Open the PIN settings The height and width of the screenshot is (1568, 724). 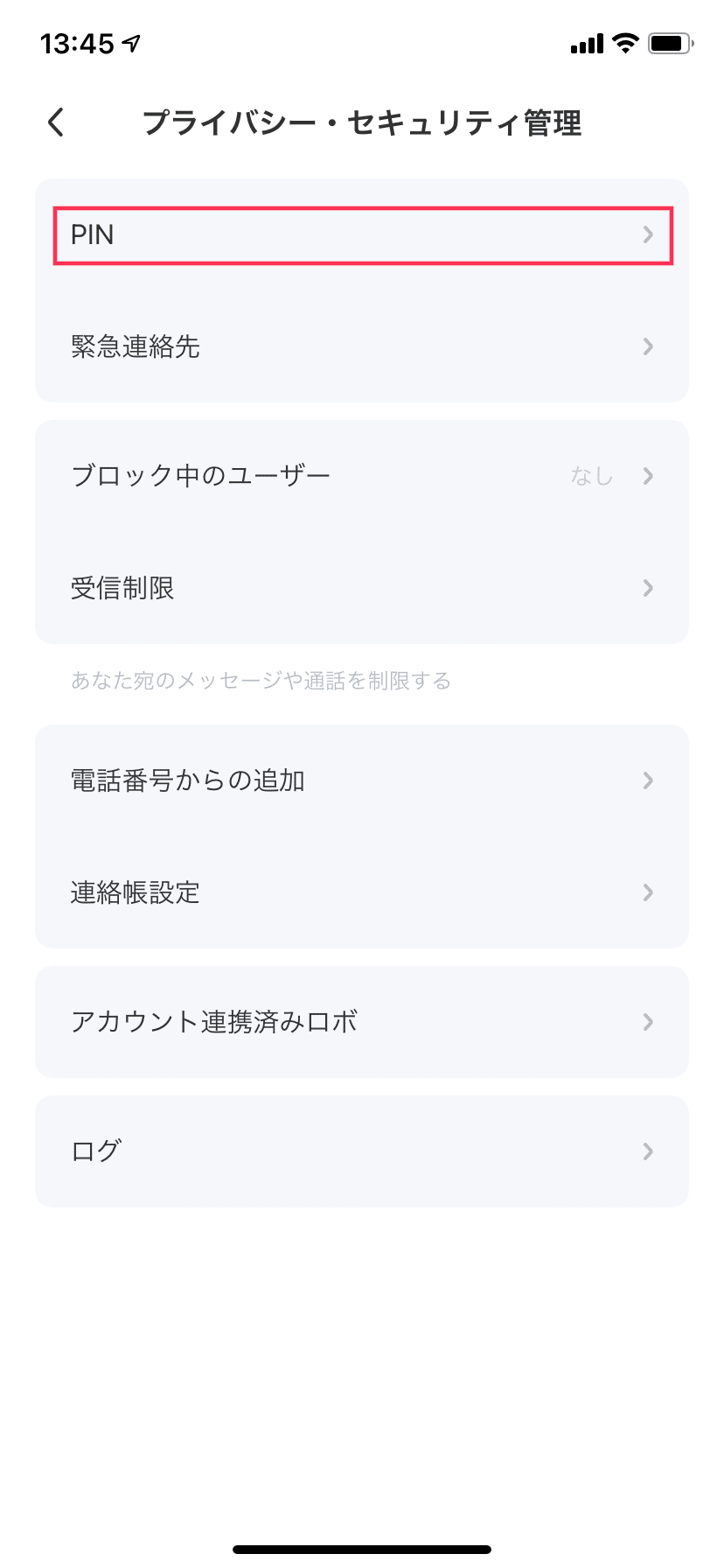pyautogui.click(x=362, y=234)
